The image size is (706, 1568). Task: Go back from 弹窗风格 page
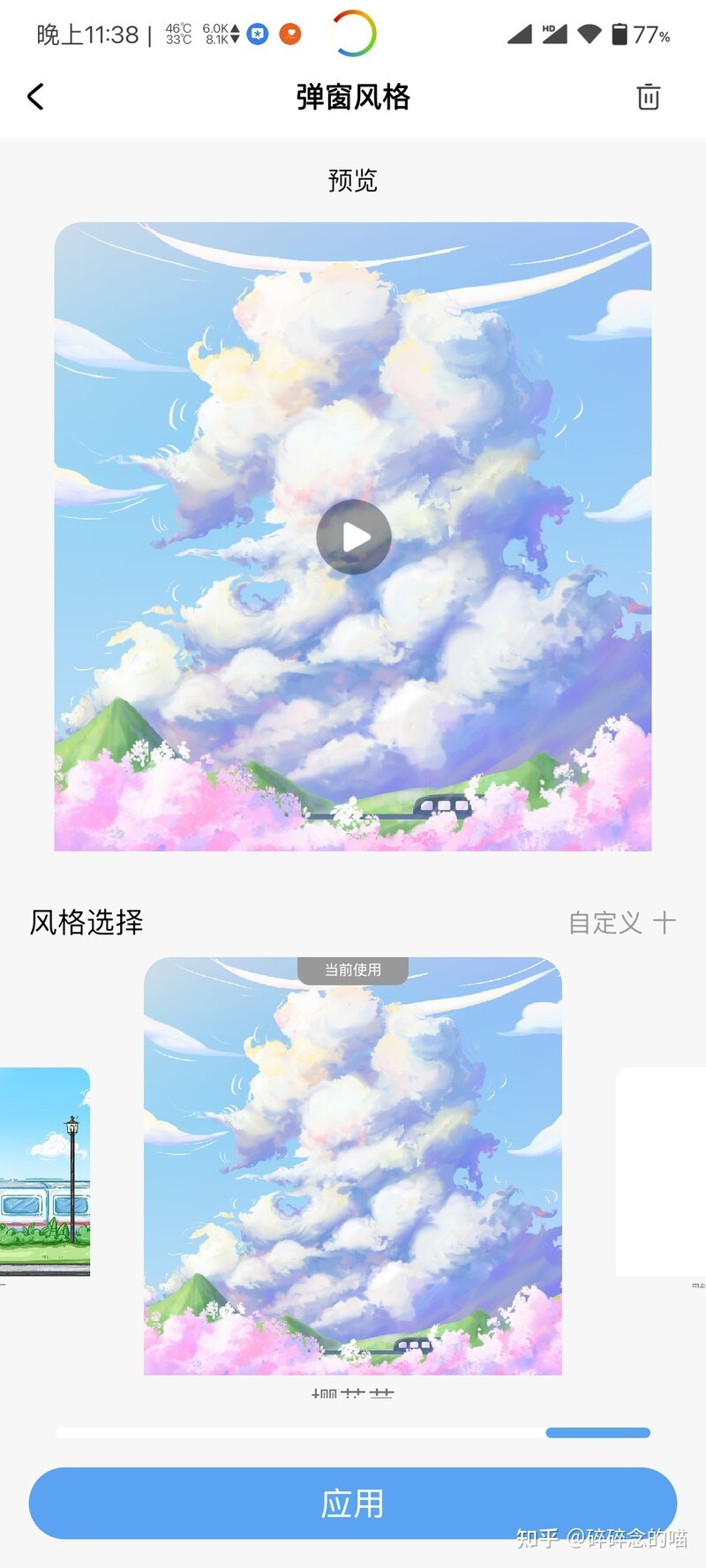pyautogui.click(x=35, y=97)
